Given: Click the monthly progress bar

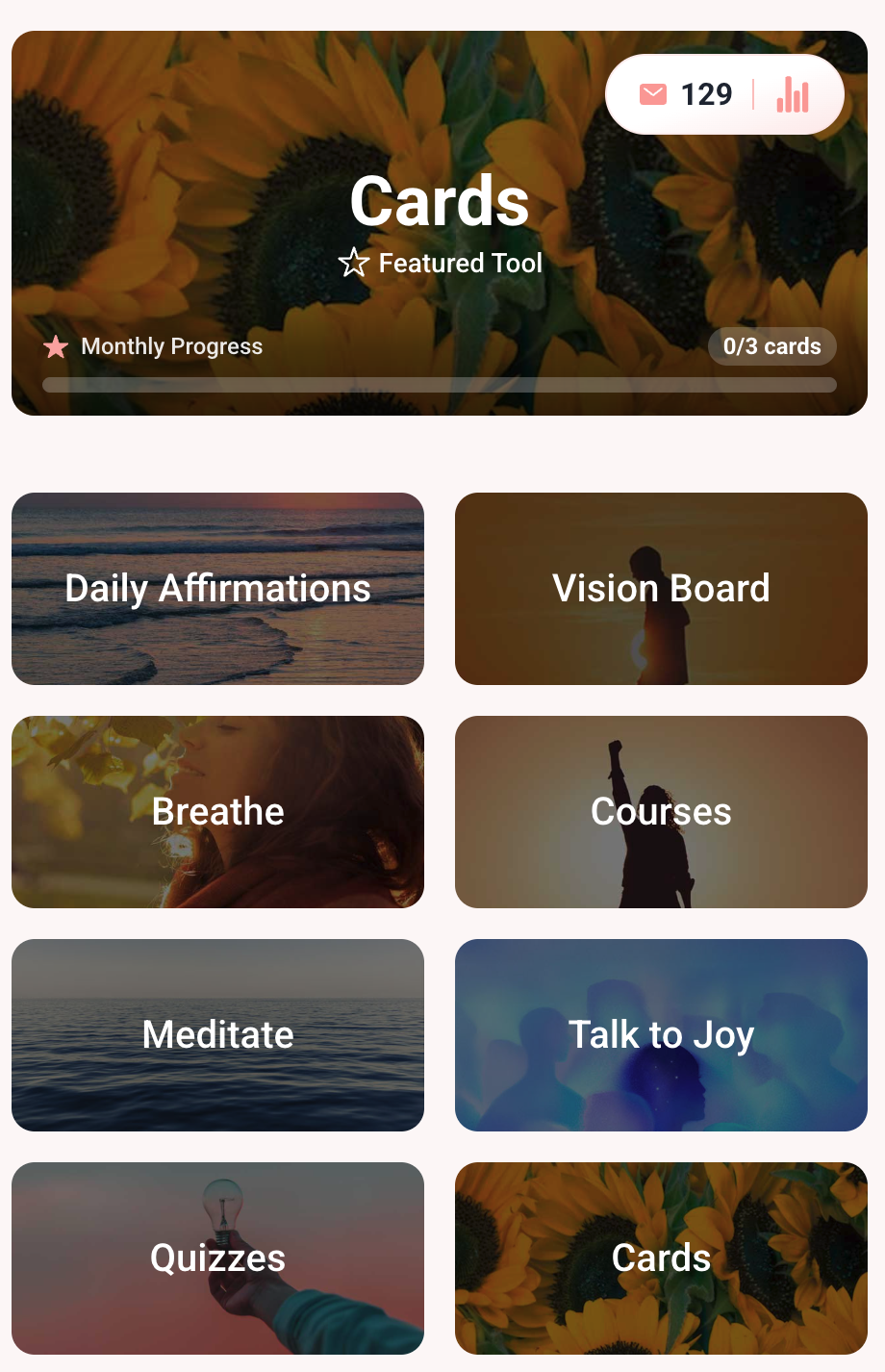Looking at the screenshot, I should (440, 384).
